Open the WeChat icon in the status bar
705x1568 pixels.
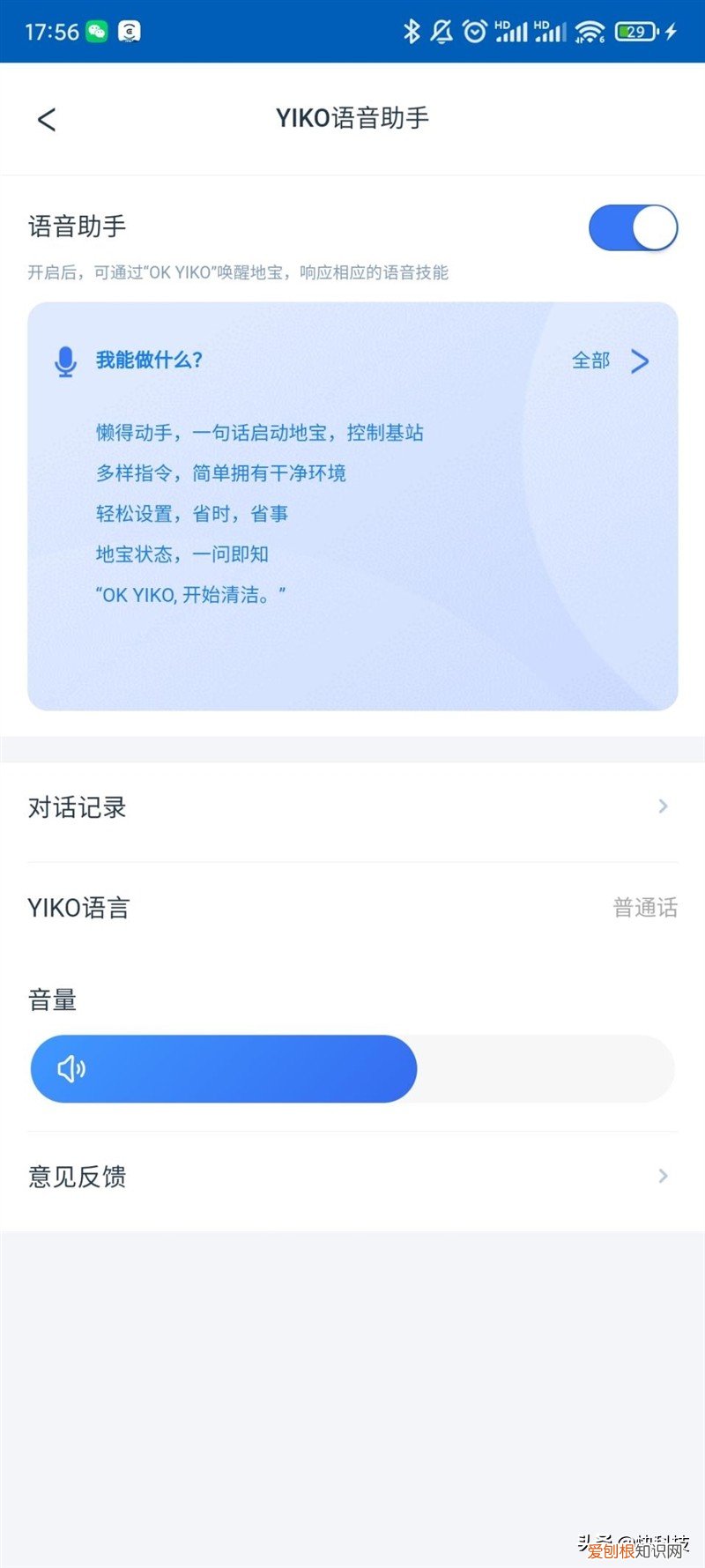coord(95,29)
